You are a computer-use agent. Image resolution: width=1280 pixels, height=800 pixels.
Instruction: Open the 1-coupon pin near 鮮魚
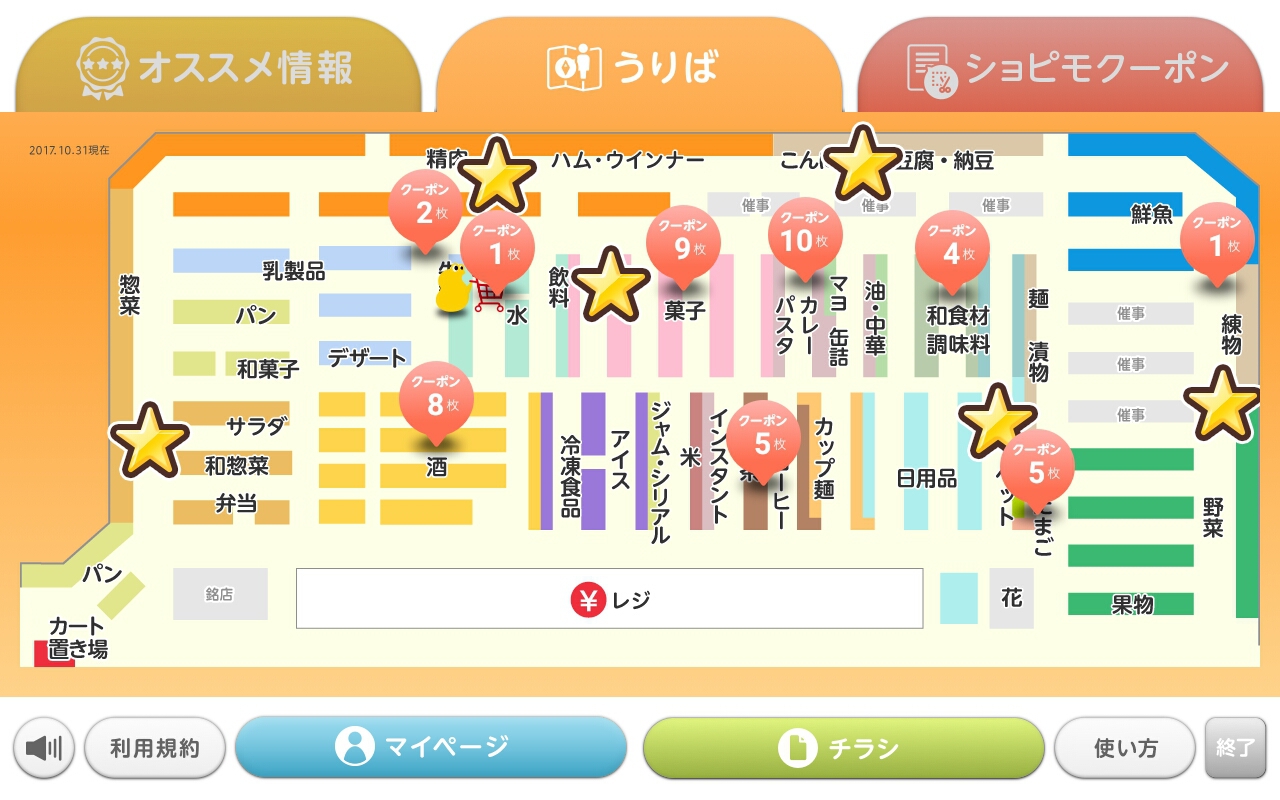pyautogui.click(x=1216, y=239)
